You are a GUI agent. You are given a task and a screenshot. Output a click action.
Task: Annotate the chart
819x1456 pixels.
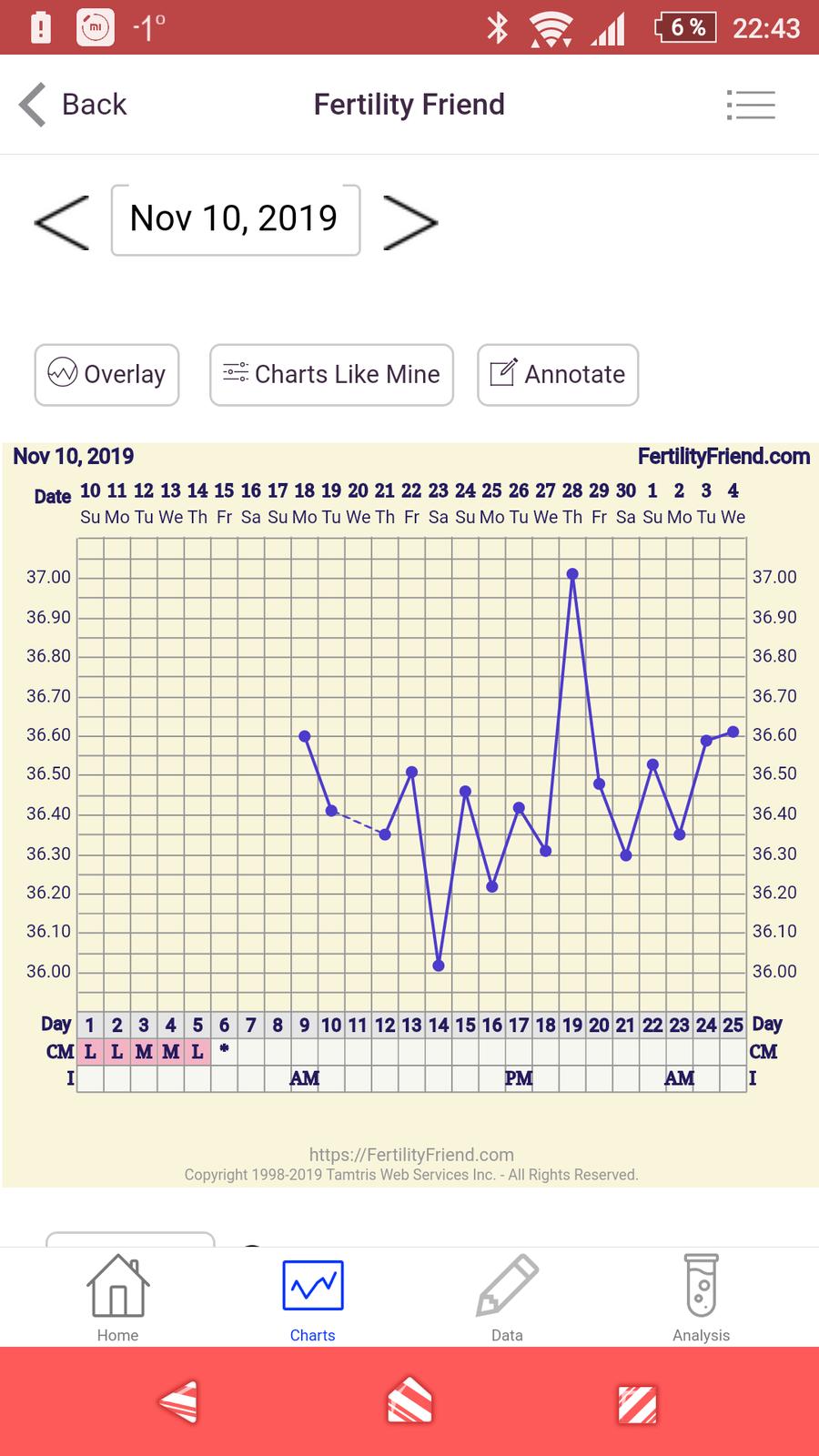pyautogui.click(x=557, y=374)
